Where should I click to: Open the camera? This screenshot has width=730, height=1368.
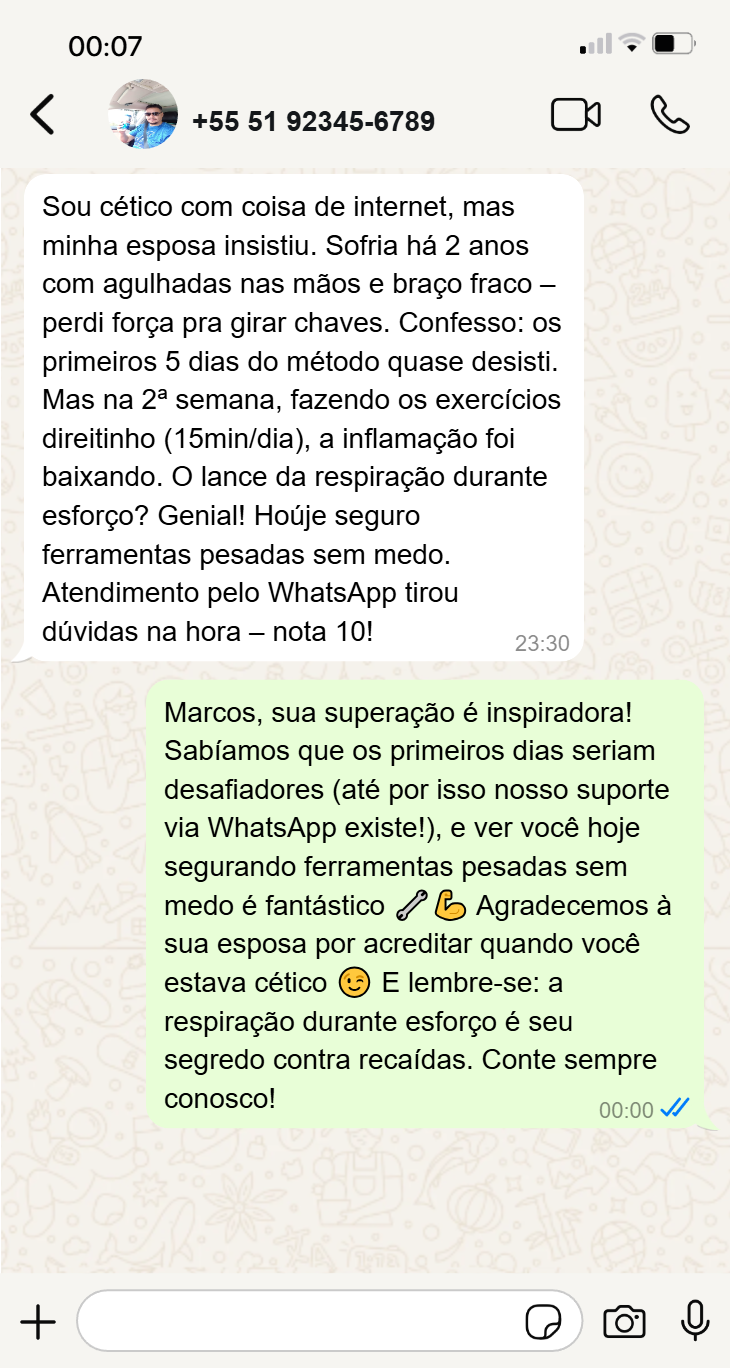point(624,1322)
